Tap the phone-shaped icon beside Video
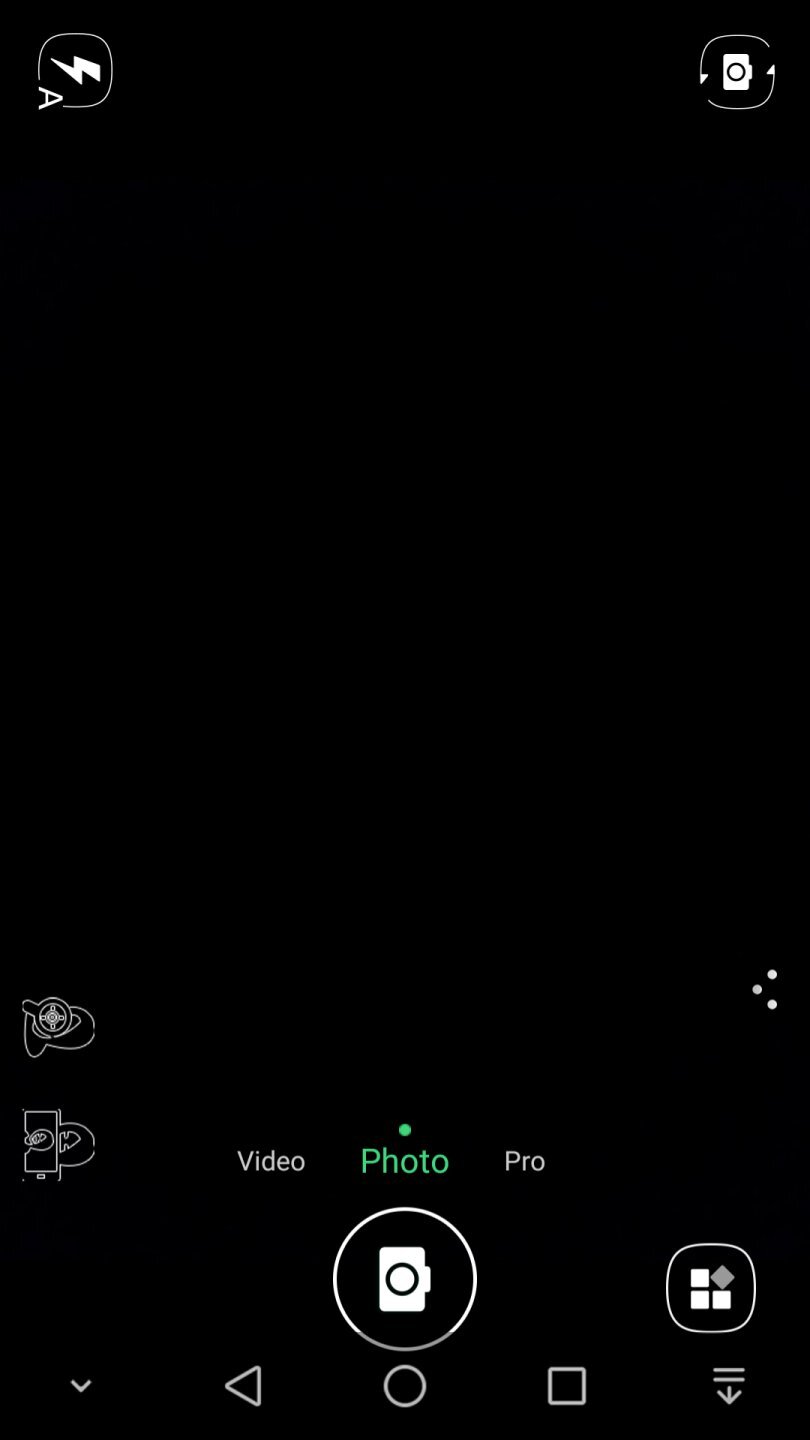The image size is (810, 1440). (x=57, y=1144)
